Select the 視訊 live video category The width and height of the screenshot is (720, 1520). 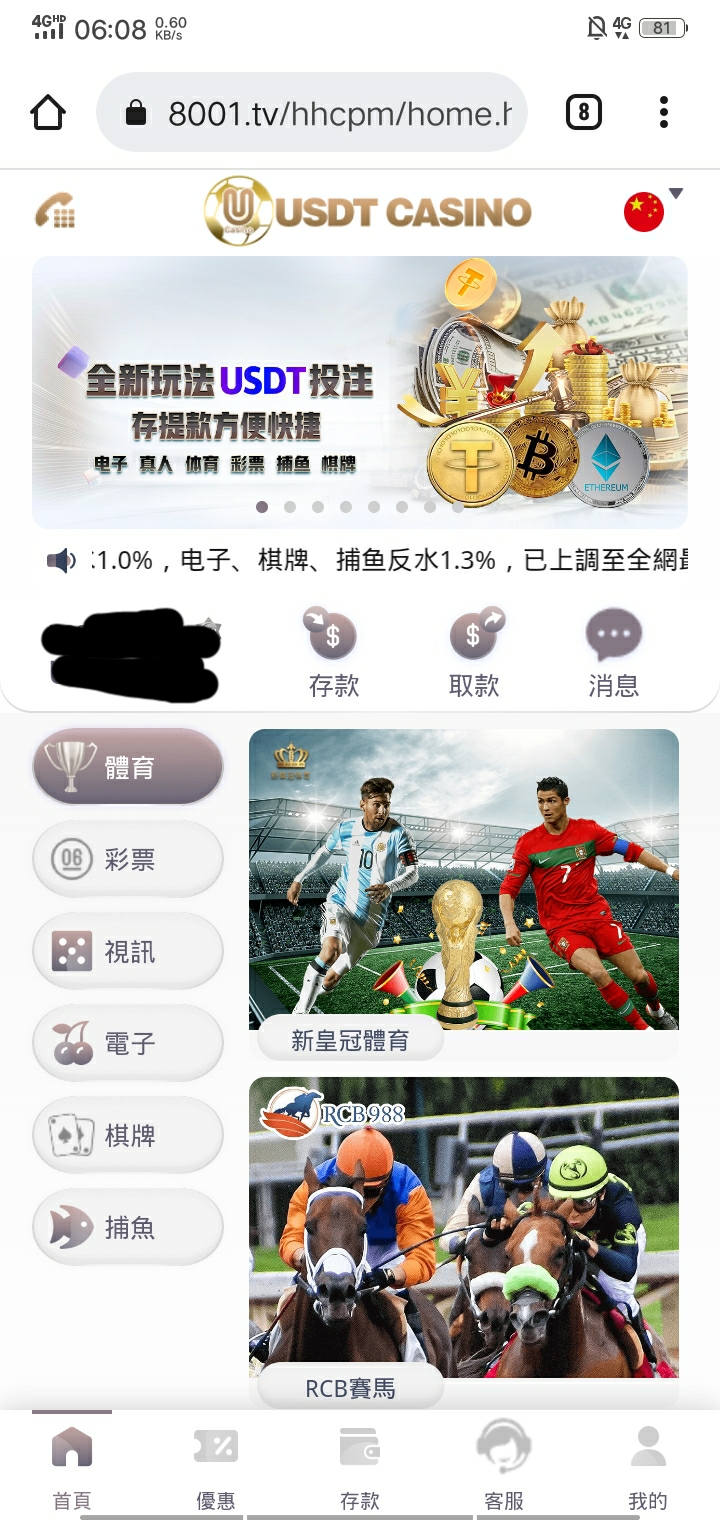click(128, 951)
